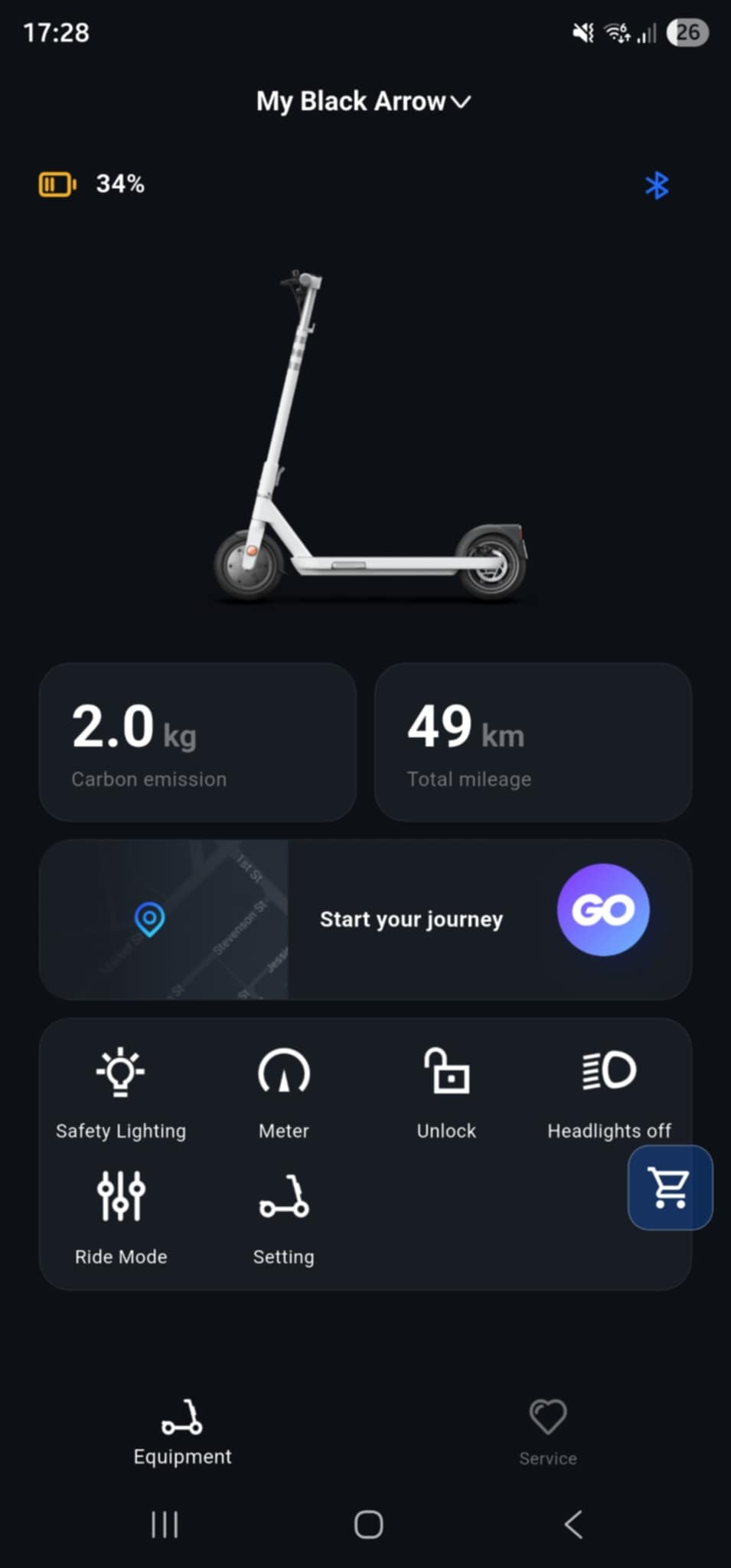Screen dimensions: 731x1568
Task: Tap the Bluetooth connection icon
Action: [657, 185]
